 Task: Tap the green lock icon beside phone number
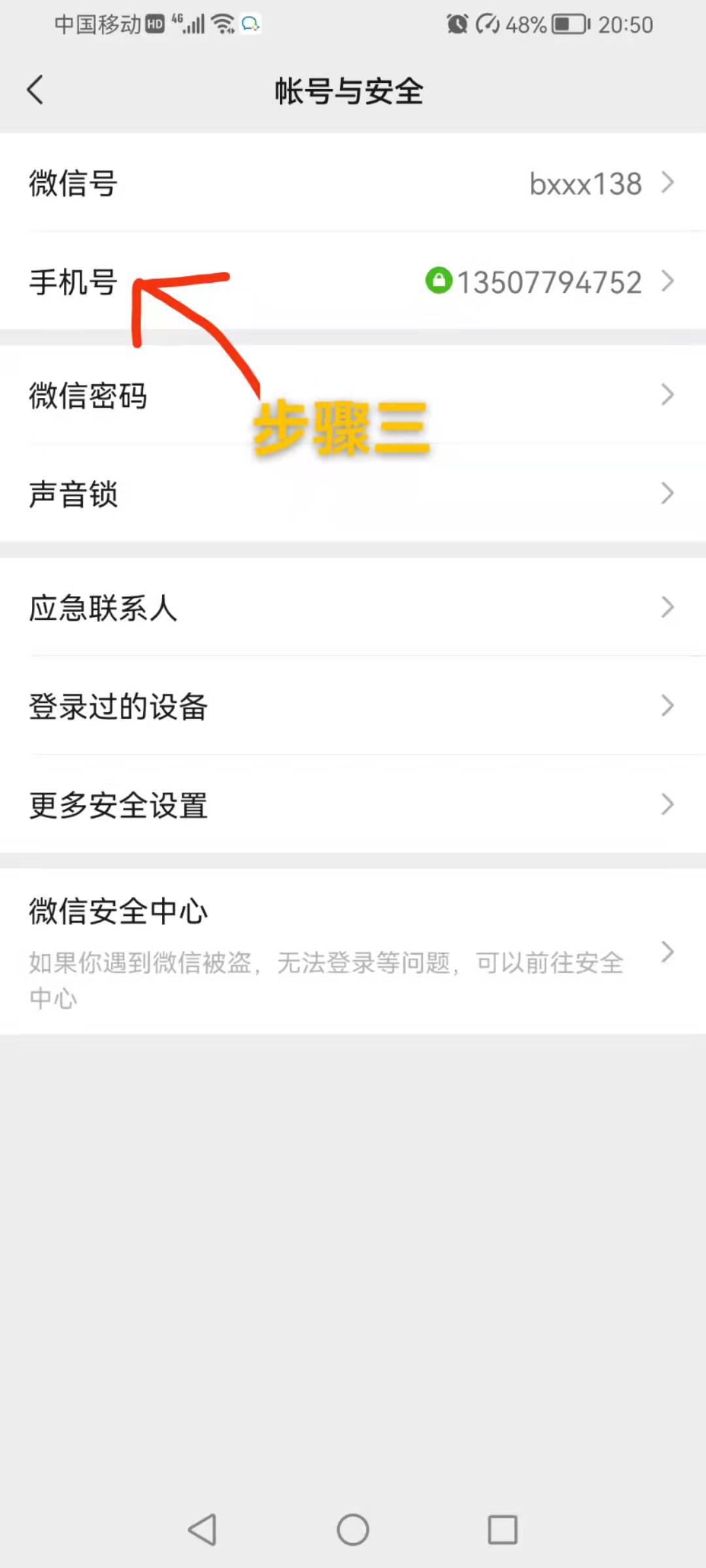click(439, 281)
